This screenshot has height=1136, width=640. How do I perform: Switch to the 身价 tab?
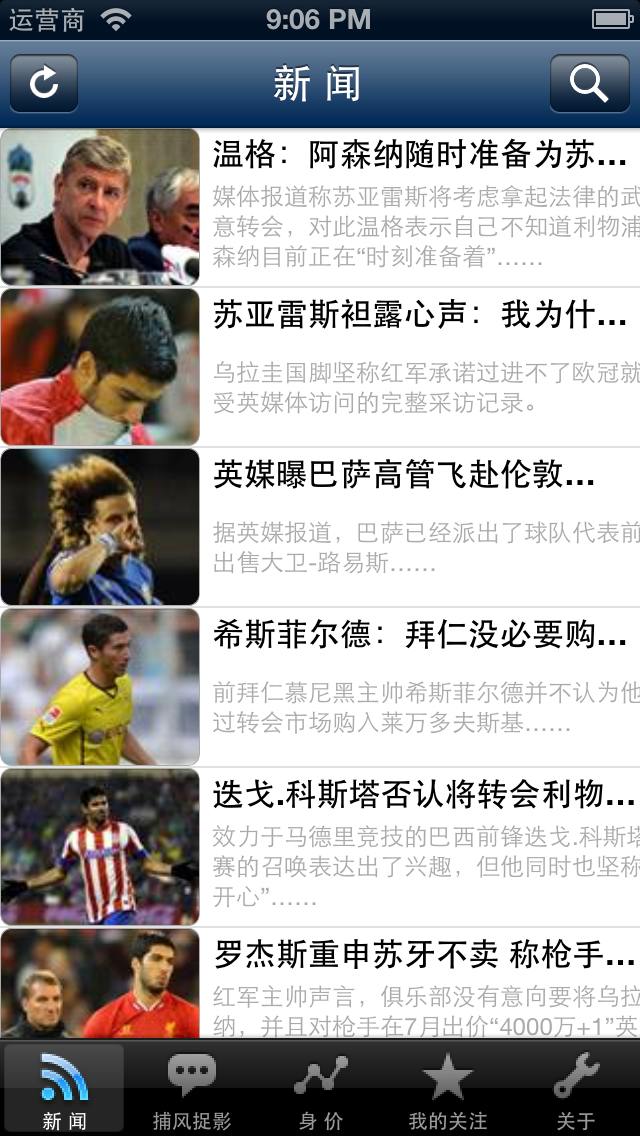click(320, 1090)
